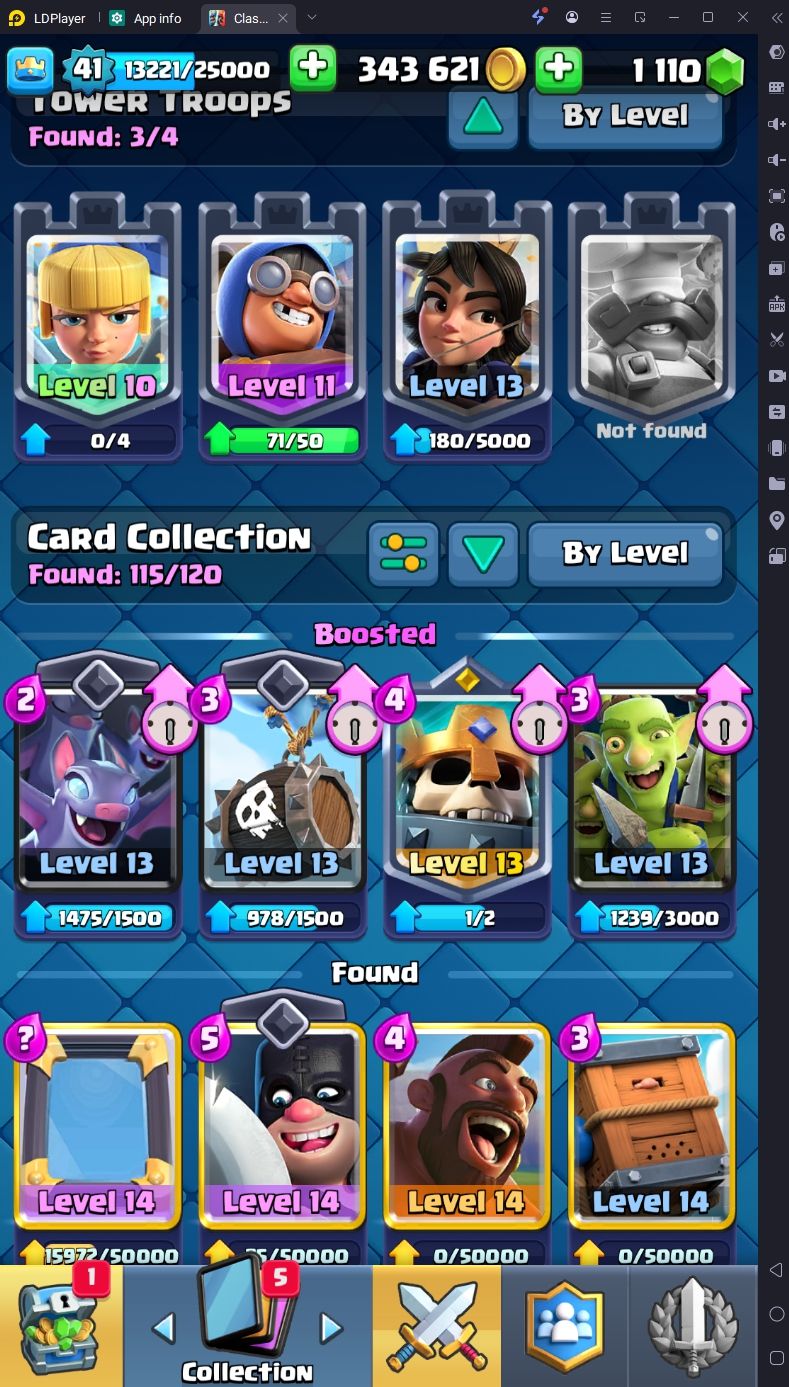Viewport: 789px width, 1387px height.
Task: Open the Clan social tab
Action: pos(565,1326)
